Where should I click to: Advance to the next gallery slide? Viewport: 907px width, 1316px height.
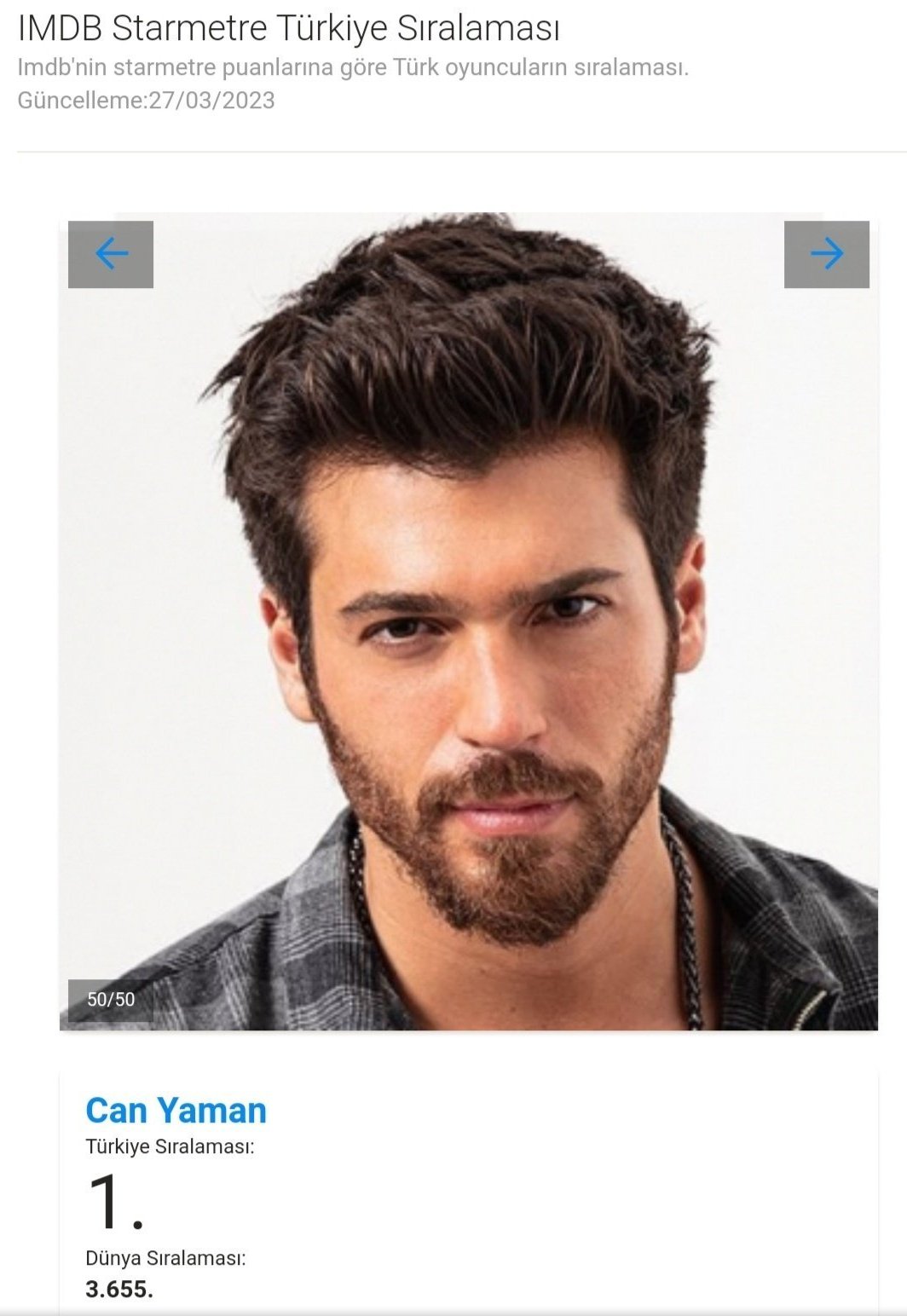[826, 254]
